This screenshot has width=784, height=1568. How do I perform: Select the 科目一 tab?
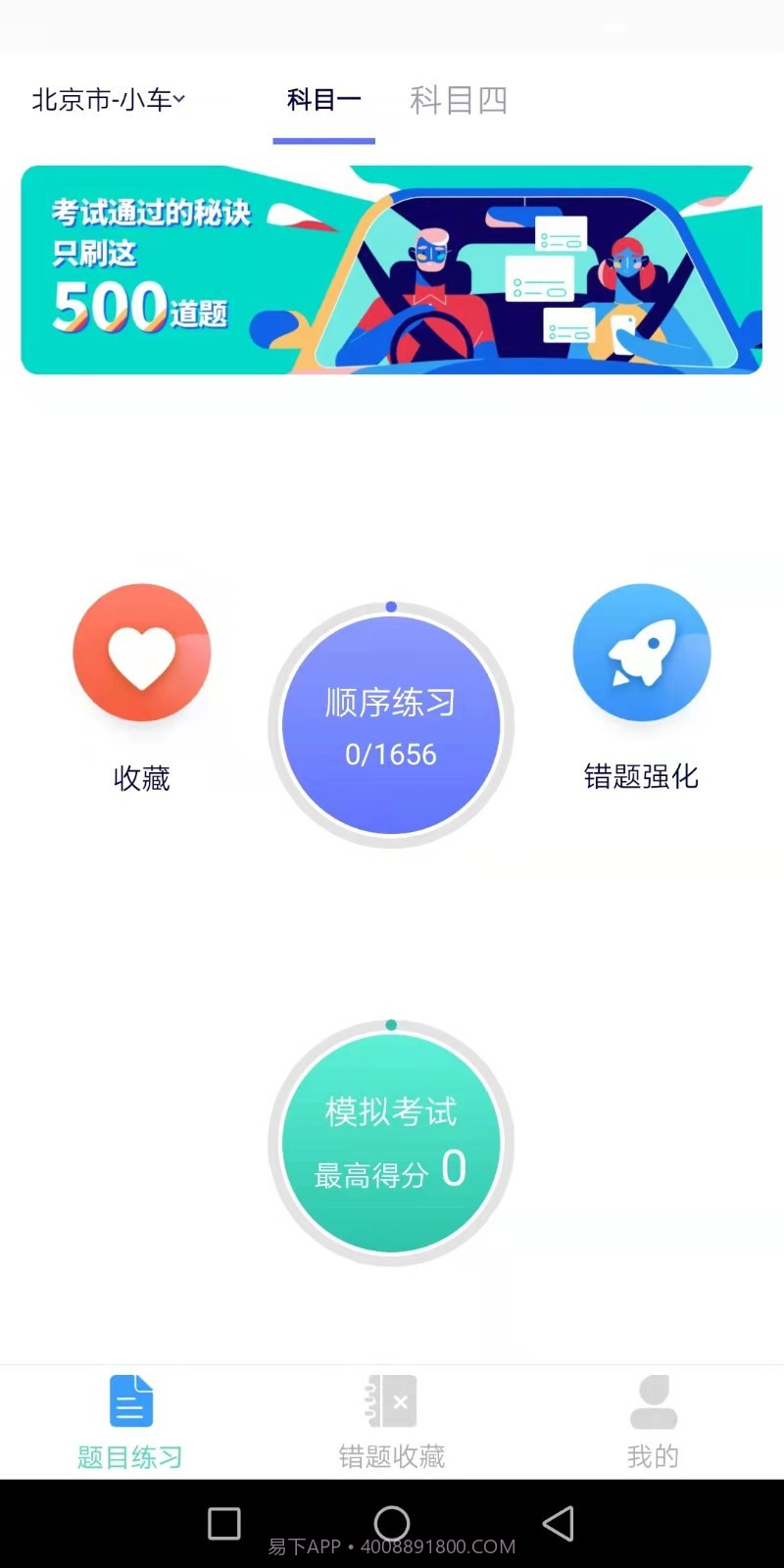[x=324, y=99]
